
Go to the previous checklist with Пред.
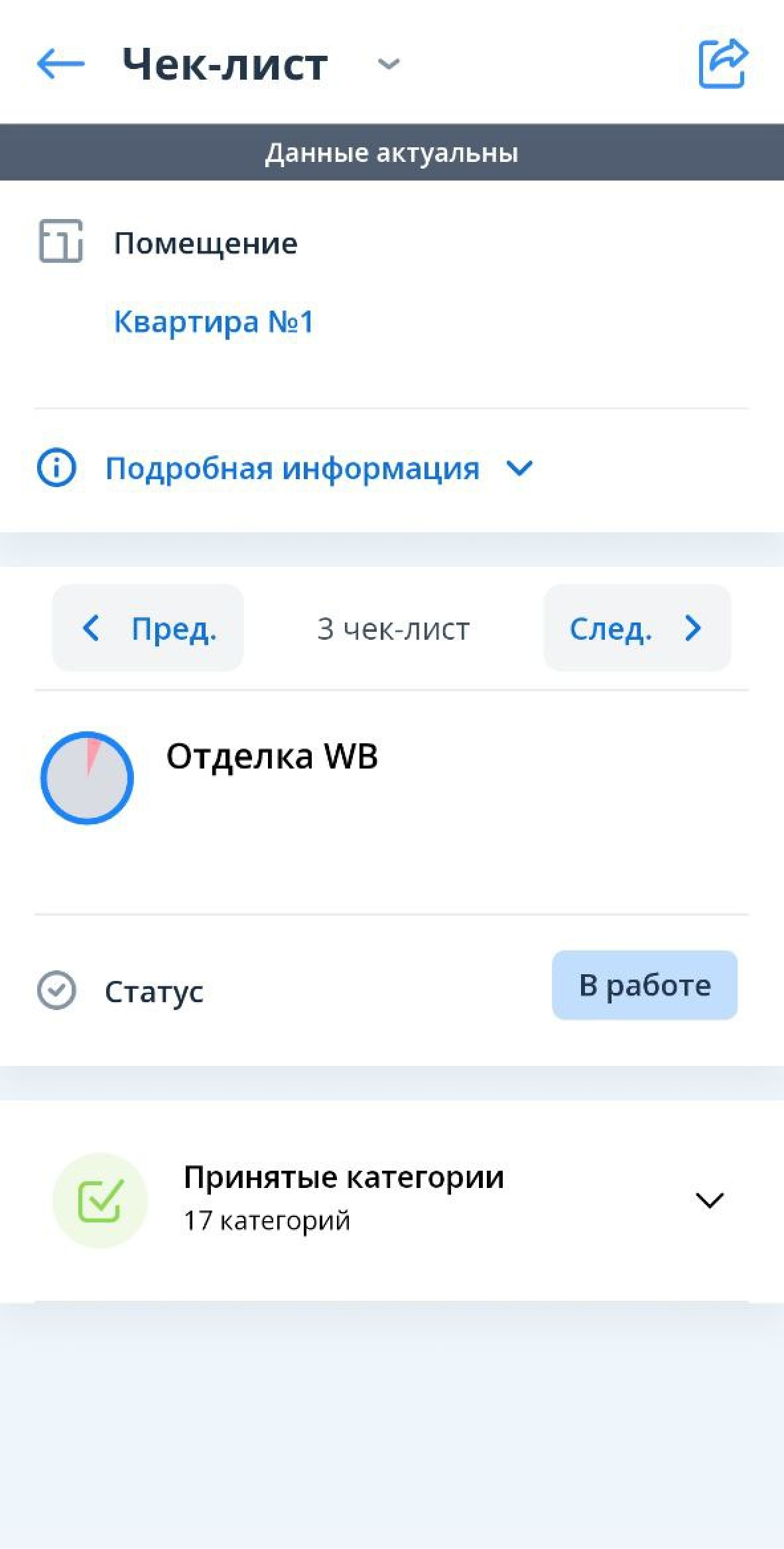[148, 628]
